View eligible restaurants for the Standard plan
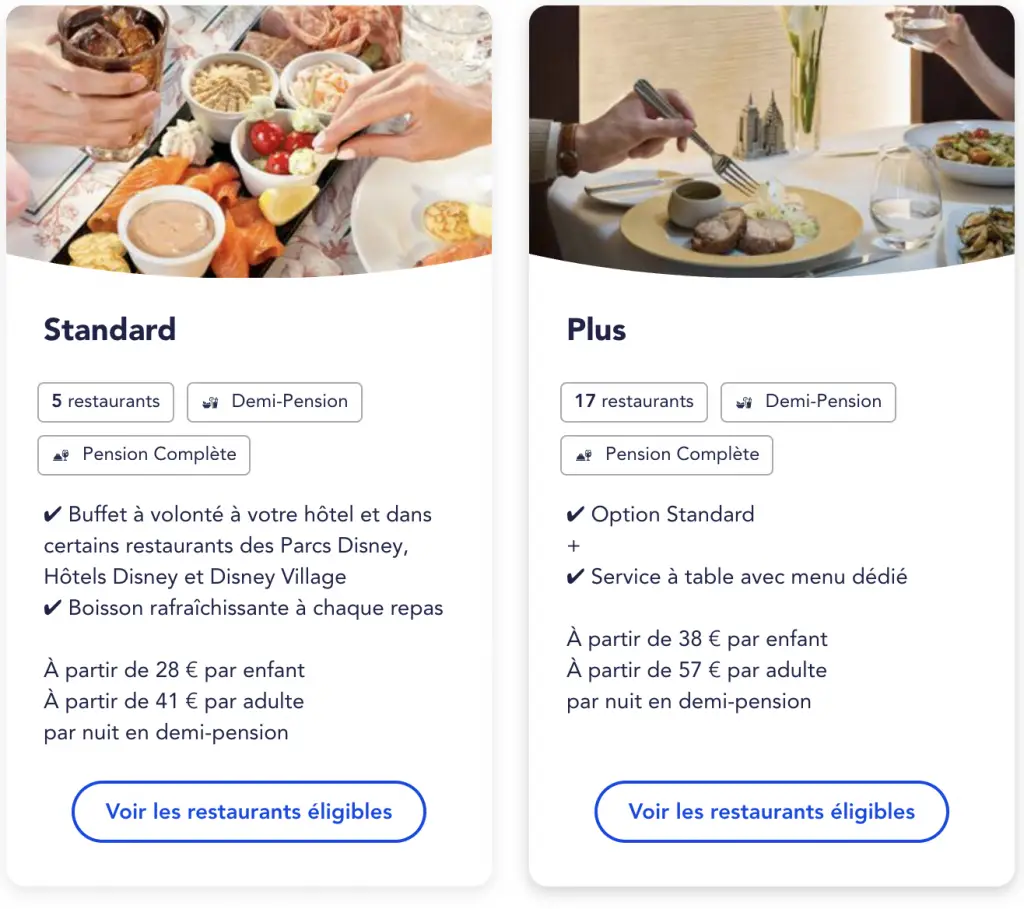1024x909 pixels. (x=248, y=811)
